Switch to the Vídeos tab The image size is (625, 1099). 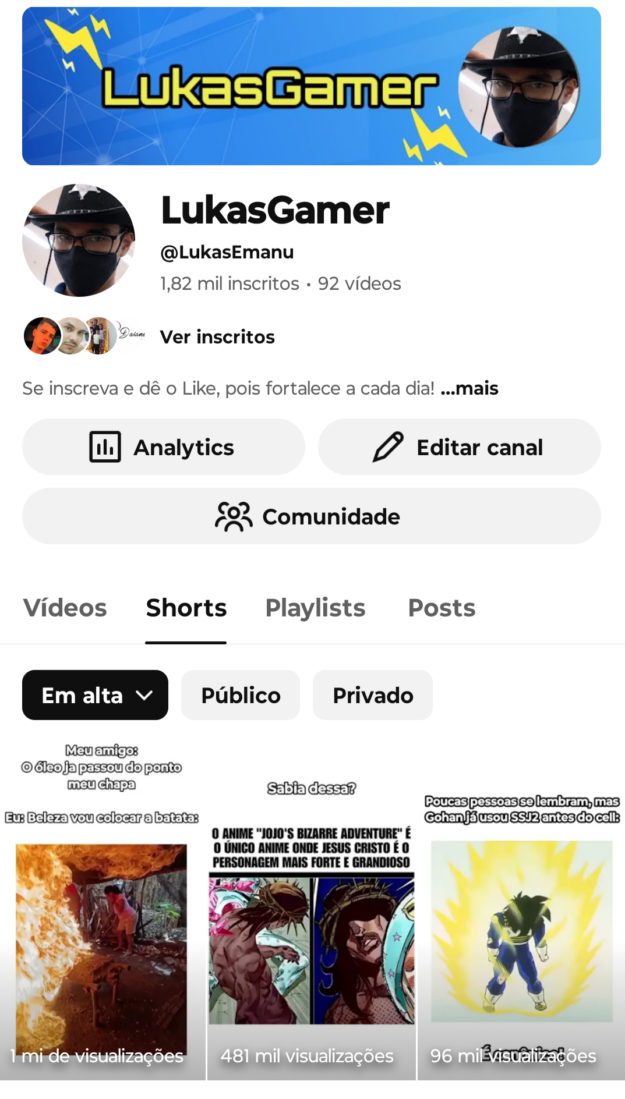65,608
